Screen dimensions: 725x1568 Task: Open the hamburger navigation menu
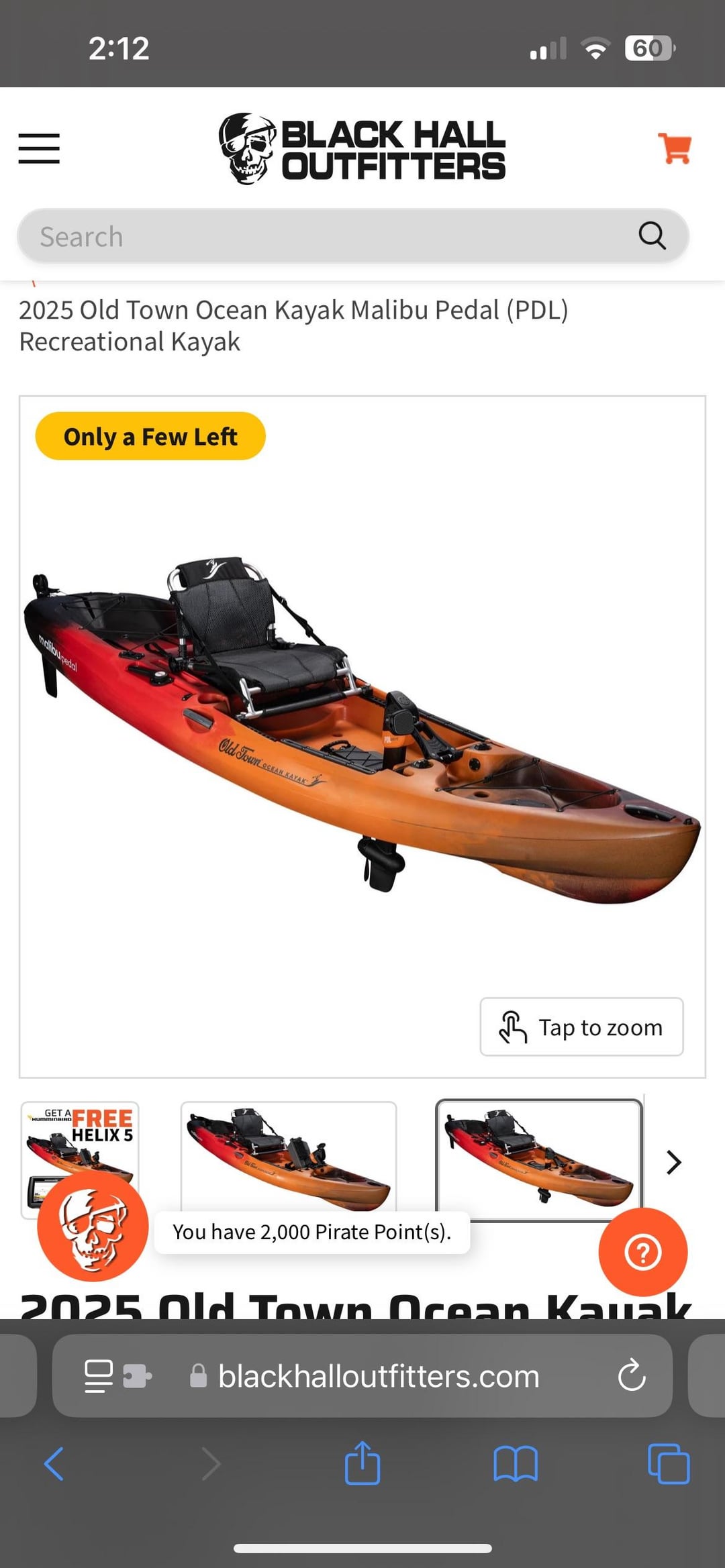point(39,148)
